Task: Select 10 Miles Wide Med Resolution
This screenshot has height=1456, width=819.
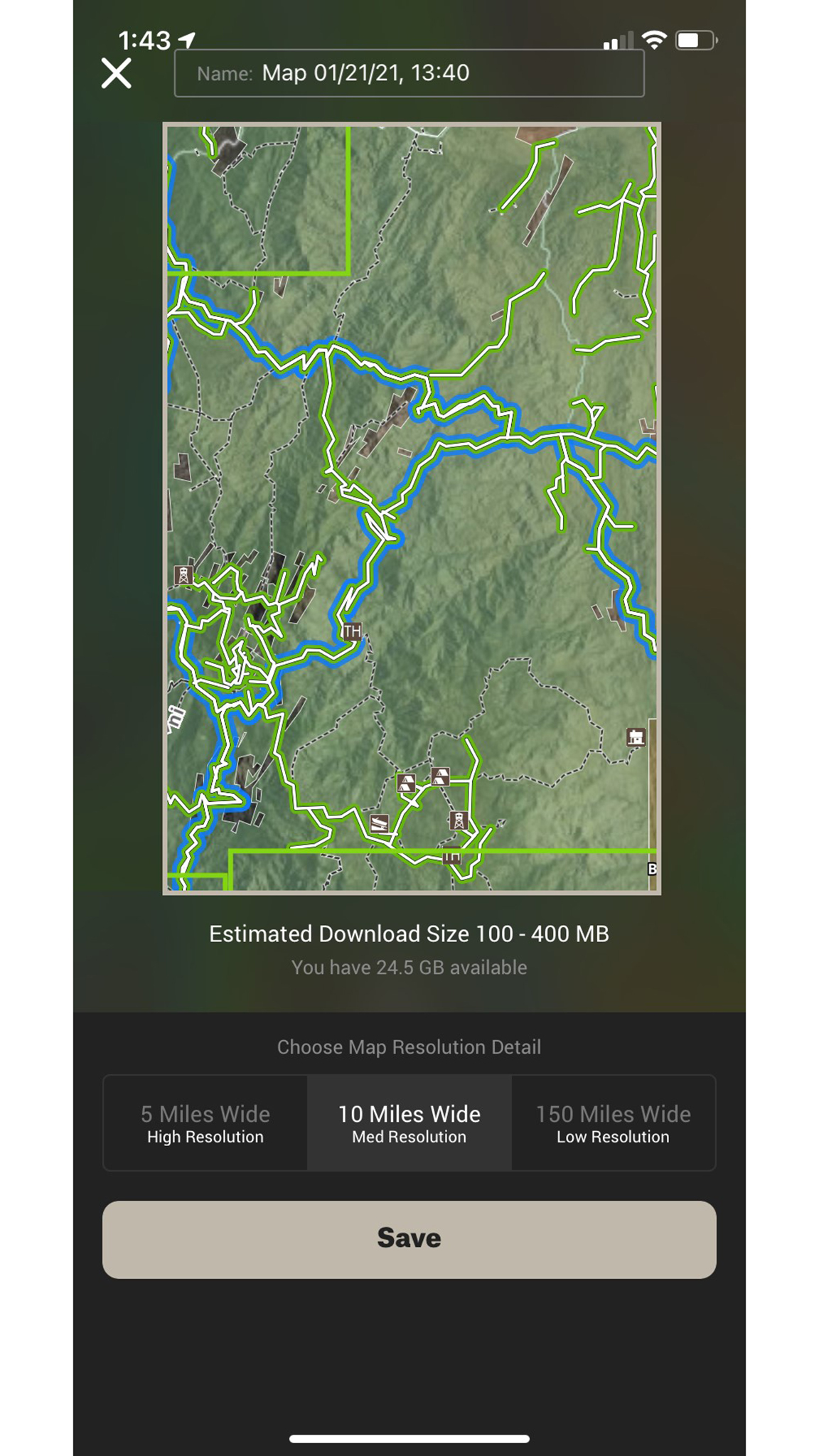Action: click(409, 1123)
